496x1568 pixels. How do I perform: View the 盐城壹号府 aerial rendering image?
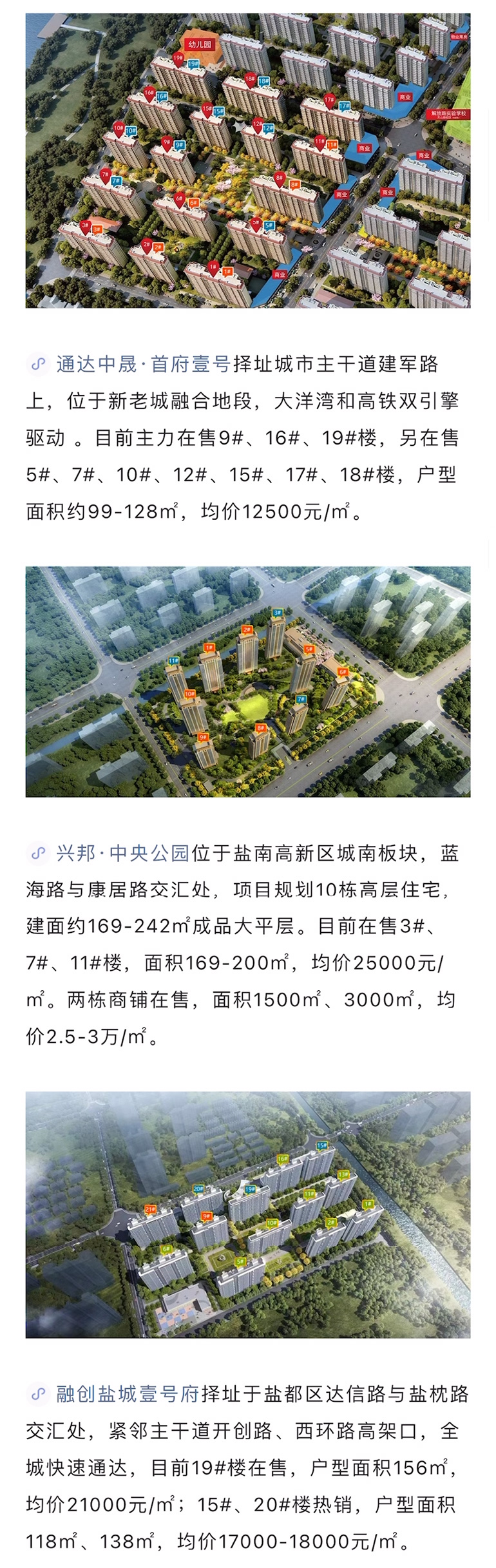tap(248, 1215)
